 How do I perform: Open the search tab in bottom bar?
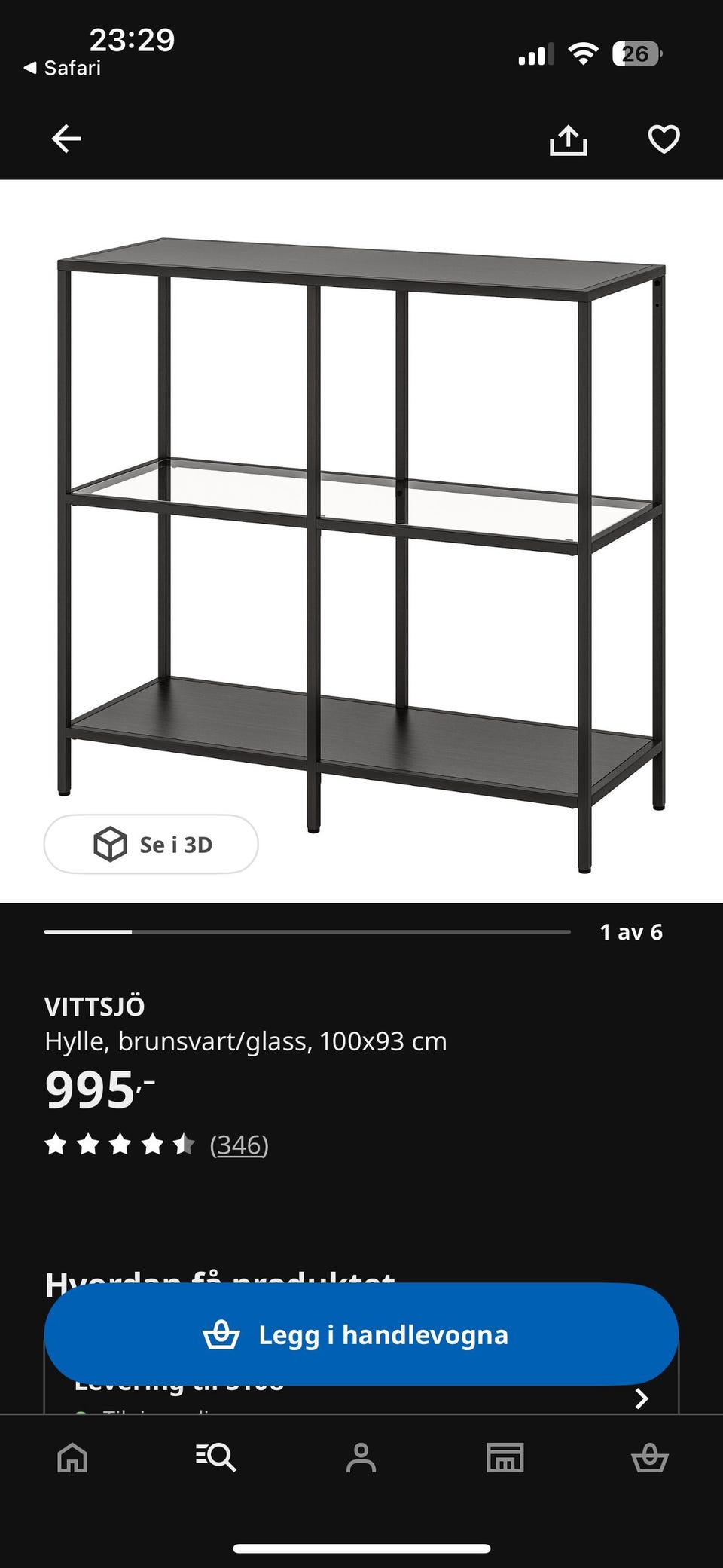click(216, 1457)
